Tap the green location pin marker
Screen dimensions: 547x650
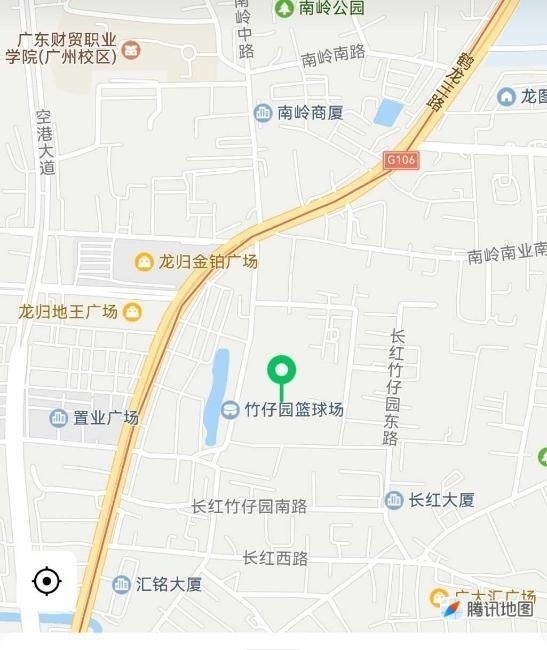(x=282, y=378)
